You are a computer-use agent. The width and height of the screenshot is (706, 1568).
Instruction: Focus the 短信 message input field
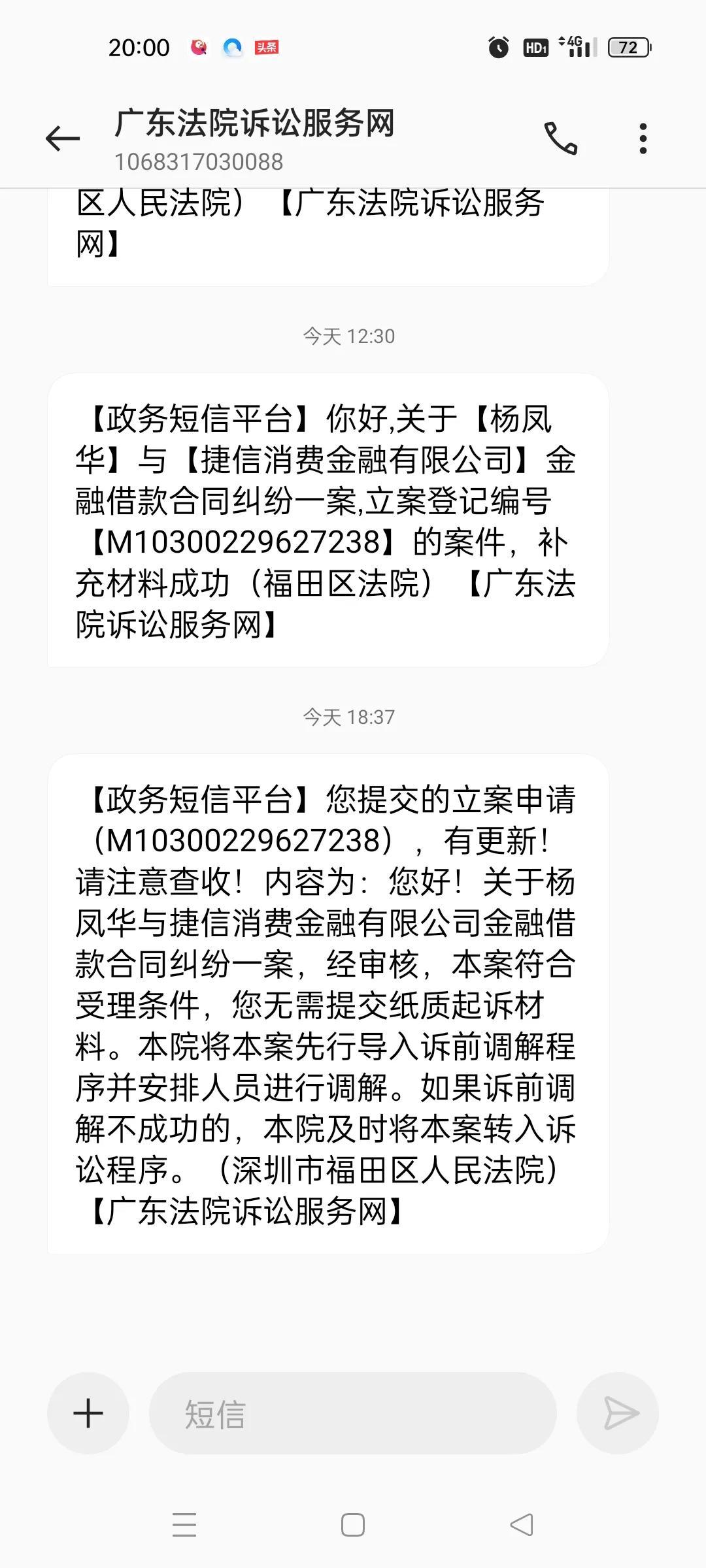pos(353,1413)
